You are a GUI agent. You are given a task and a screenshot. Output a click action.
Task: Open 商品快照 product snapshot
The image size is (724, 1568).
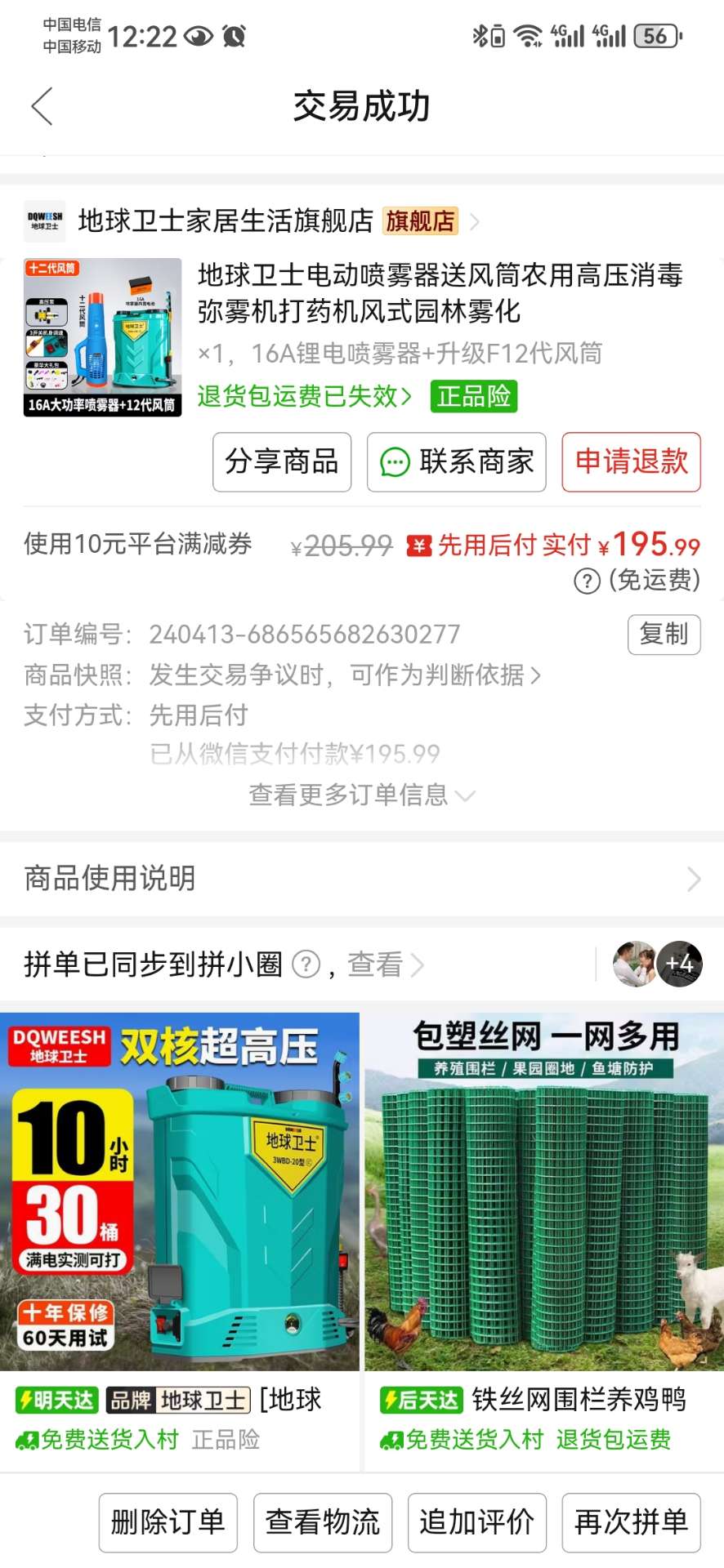tap(343, 675)
